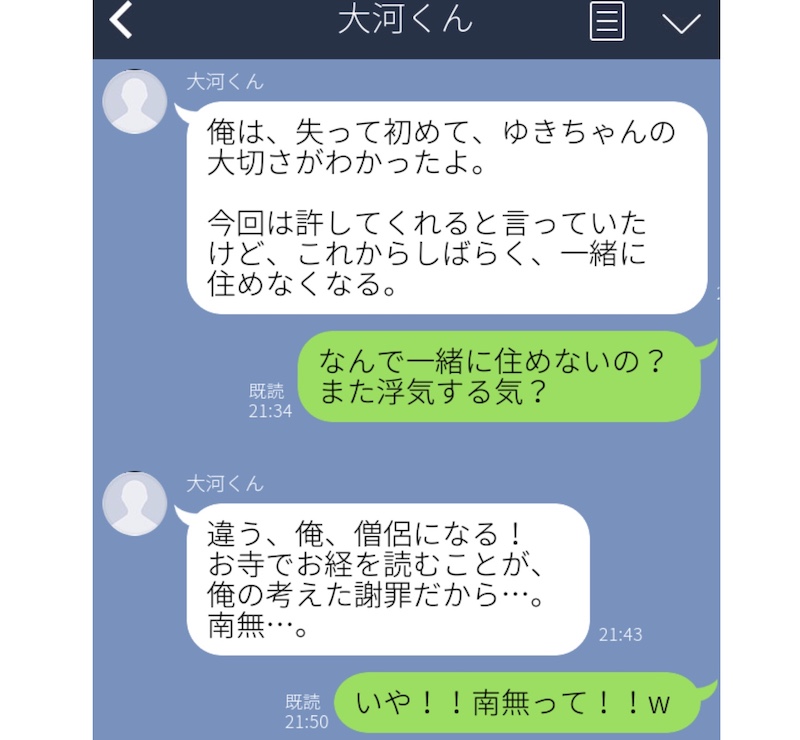The width and height of the screenshot is (800, 740).
Task: Open 大河くん's avatar beside the 失って初めて message
Action: 135,101
